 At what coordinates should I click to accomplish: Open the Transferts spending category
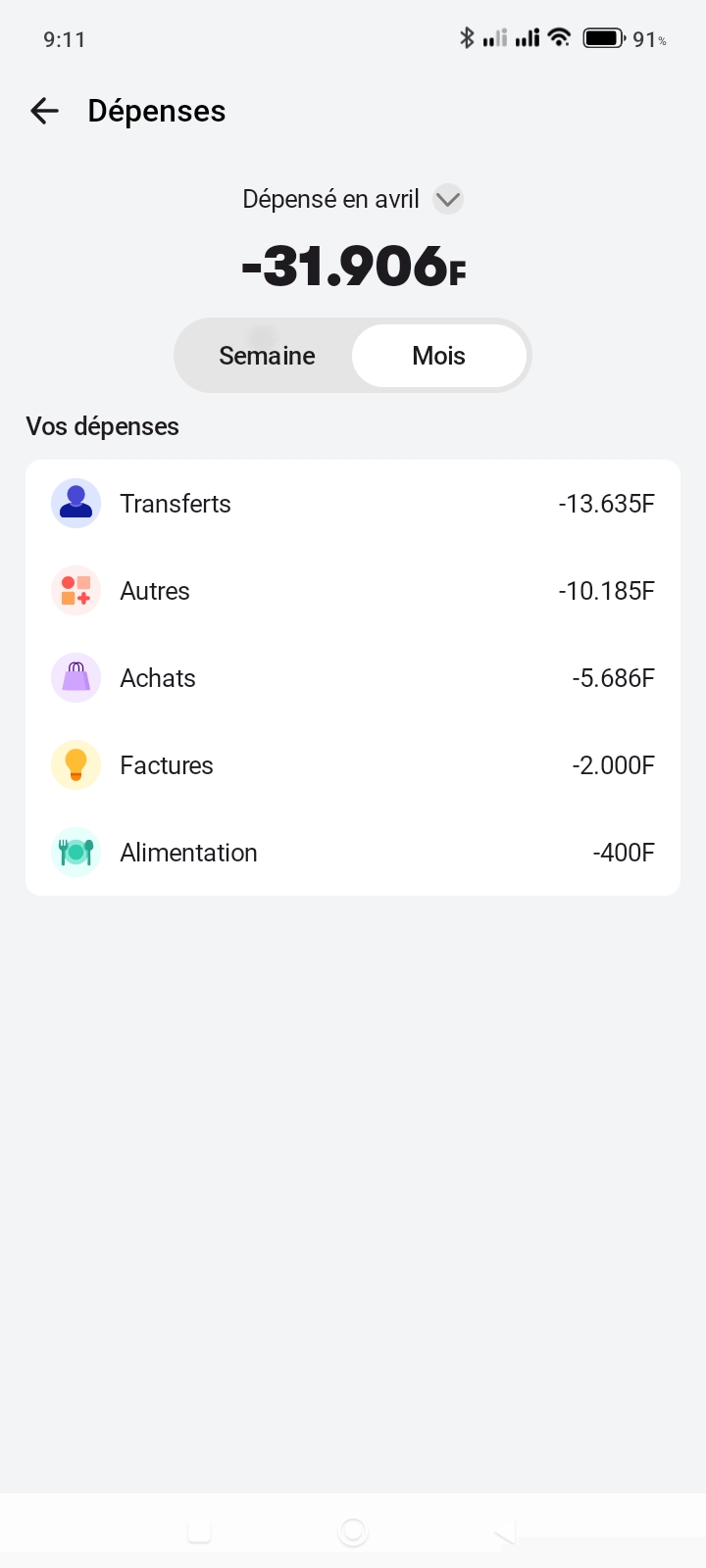point(352,504)
